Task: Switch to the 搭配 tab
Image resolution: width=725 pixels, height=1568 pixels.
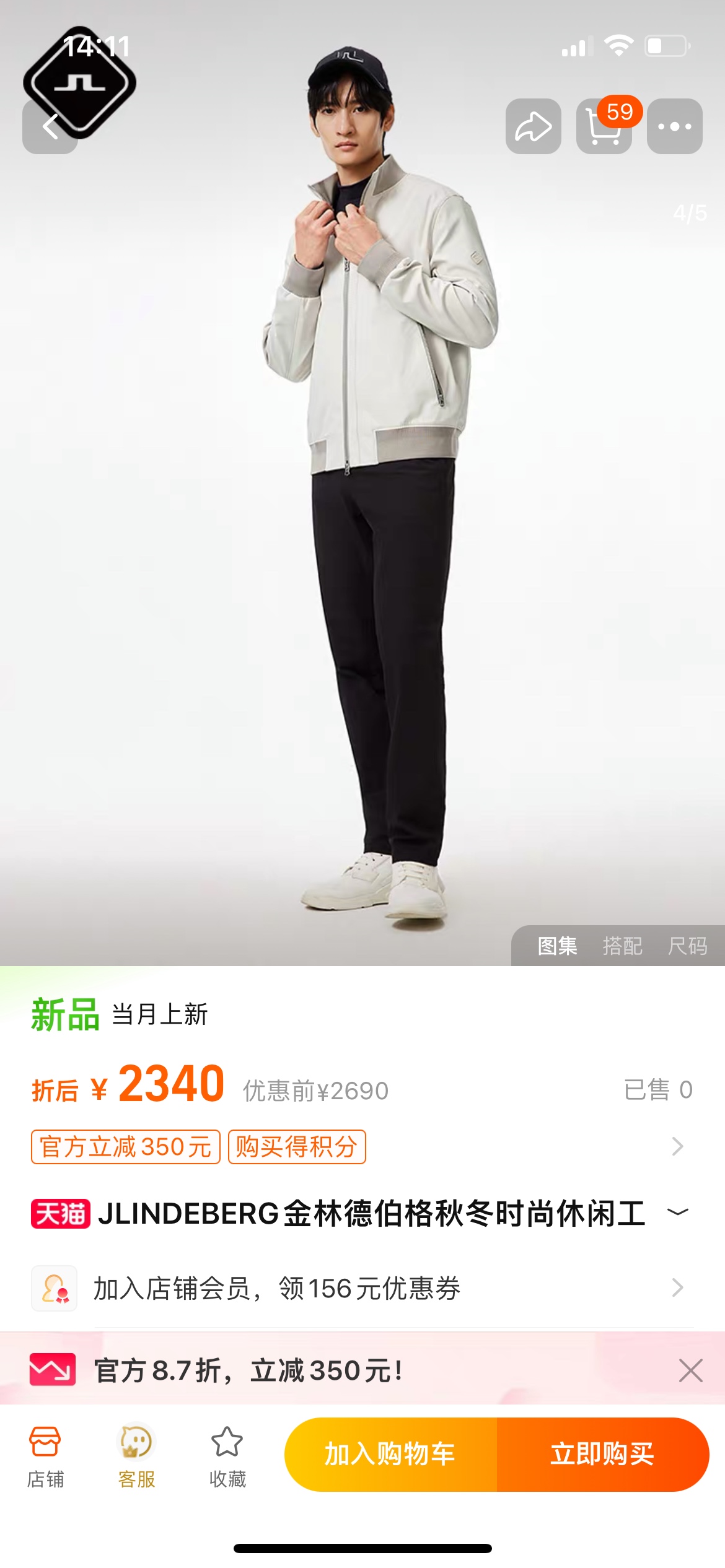Action: tap(622, 946)
